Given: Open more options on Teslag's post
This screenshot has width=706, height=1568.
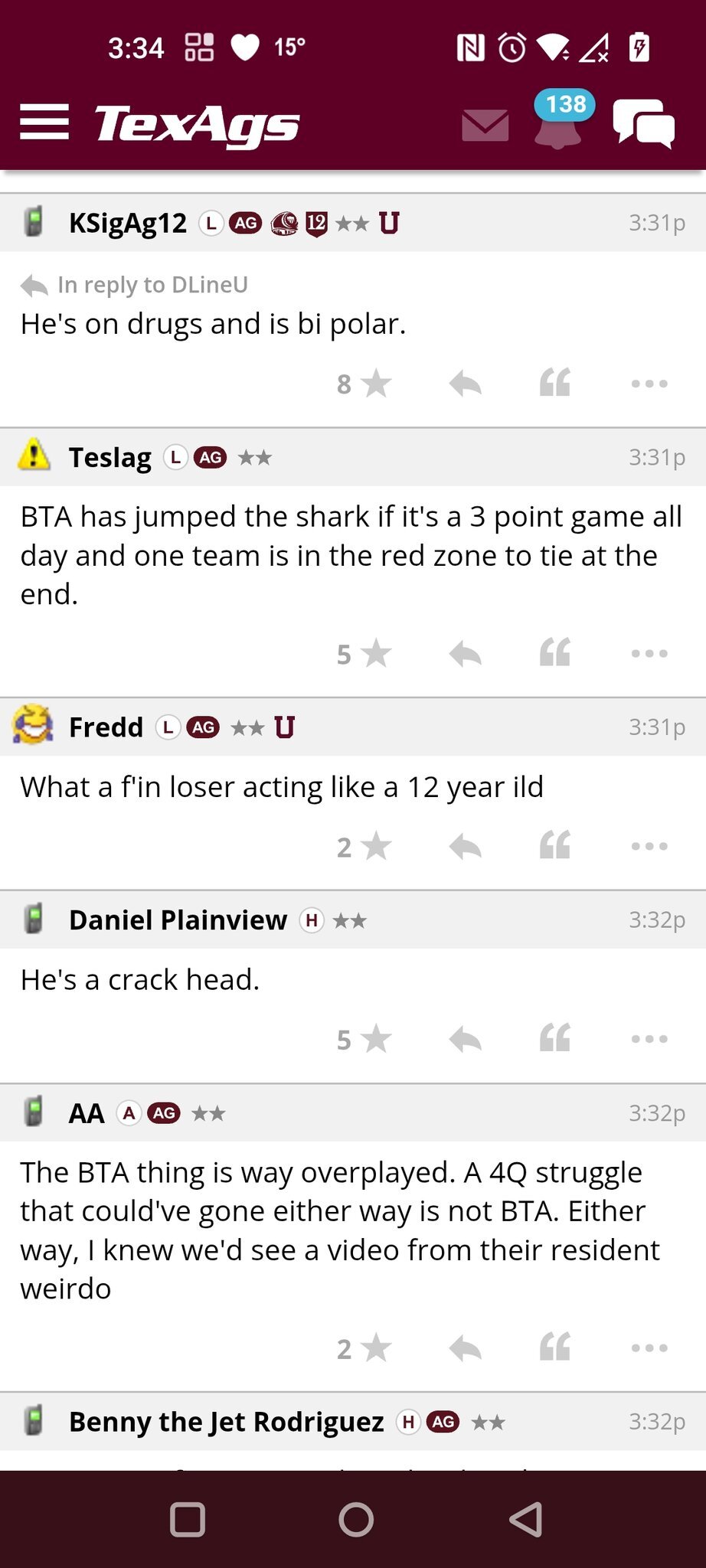Looking at the screenshot, I should [x=649, y=653].
